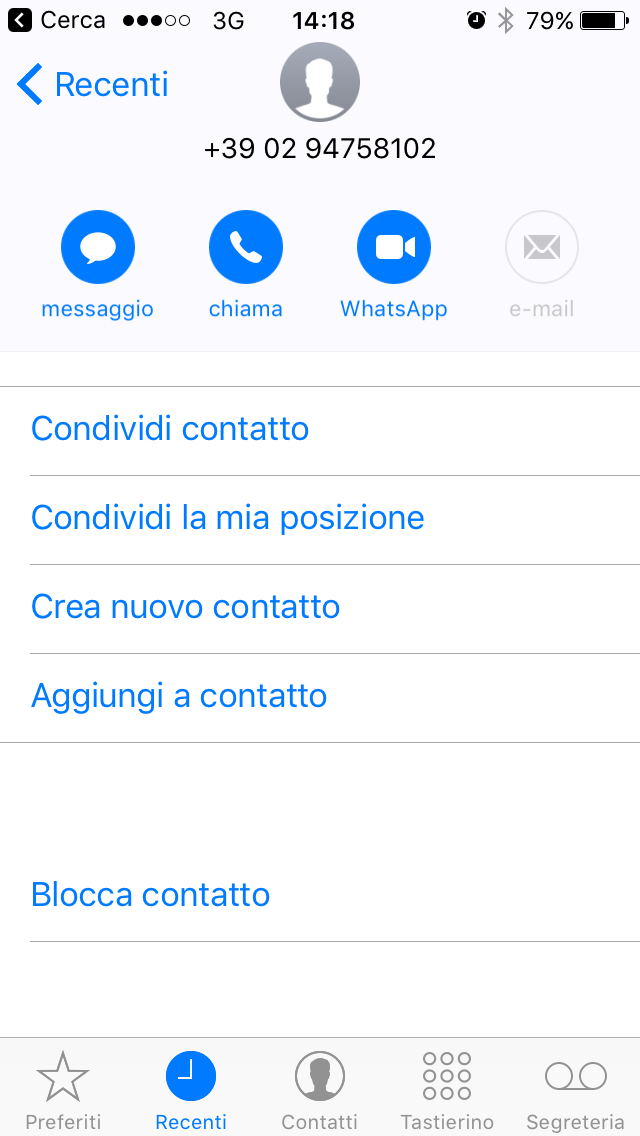Return to Cerca via status bar
Viewport: 640px width, 1136px height.
[x=57, y=20]
